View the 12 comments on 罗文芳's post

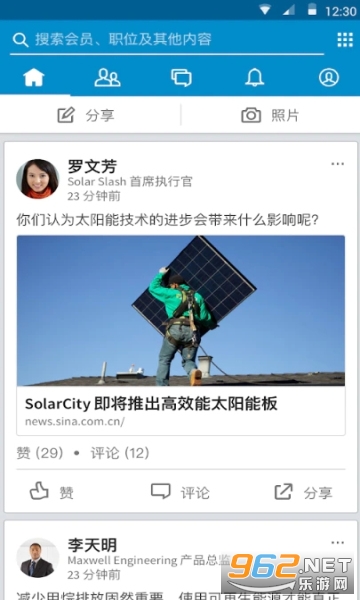120,453
